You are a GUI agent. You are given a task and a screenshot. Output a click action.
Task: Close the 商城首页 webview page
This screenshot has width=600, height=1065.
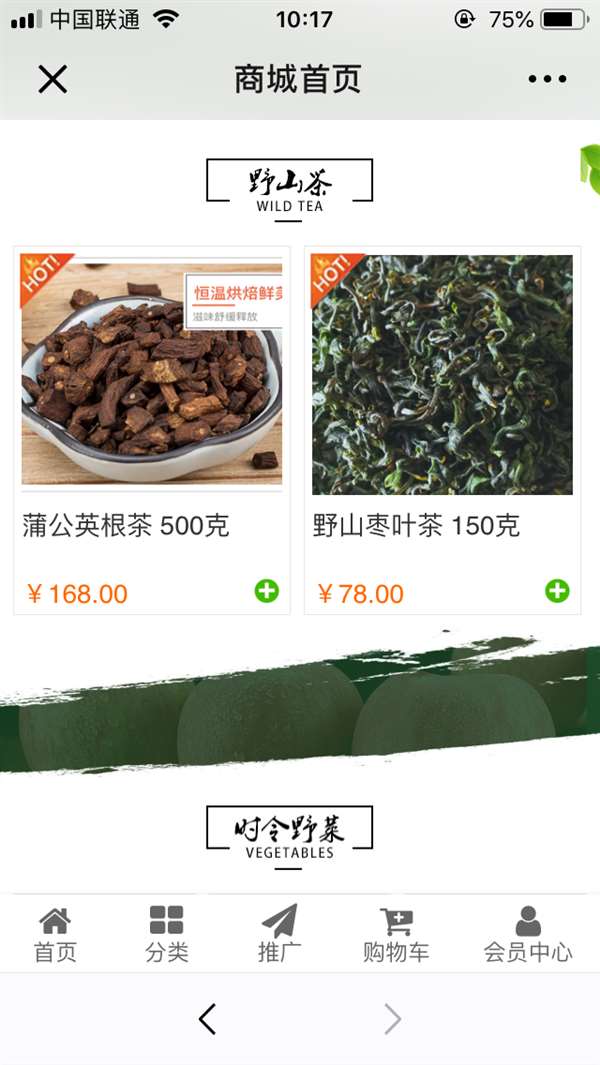coord(53,79)
